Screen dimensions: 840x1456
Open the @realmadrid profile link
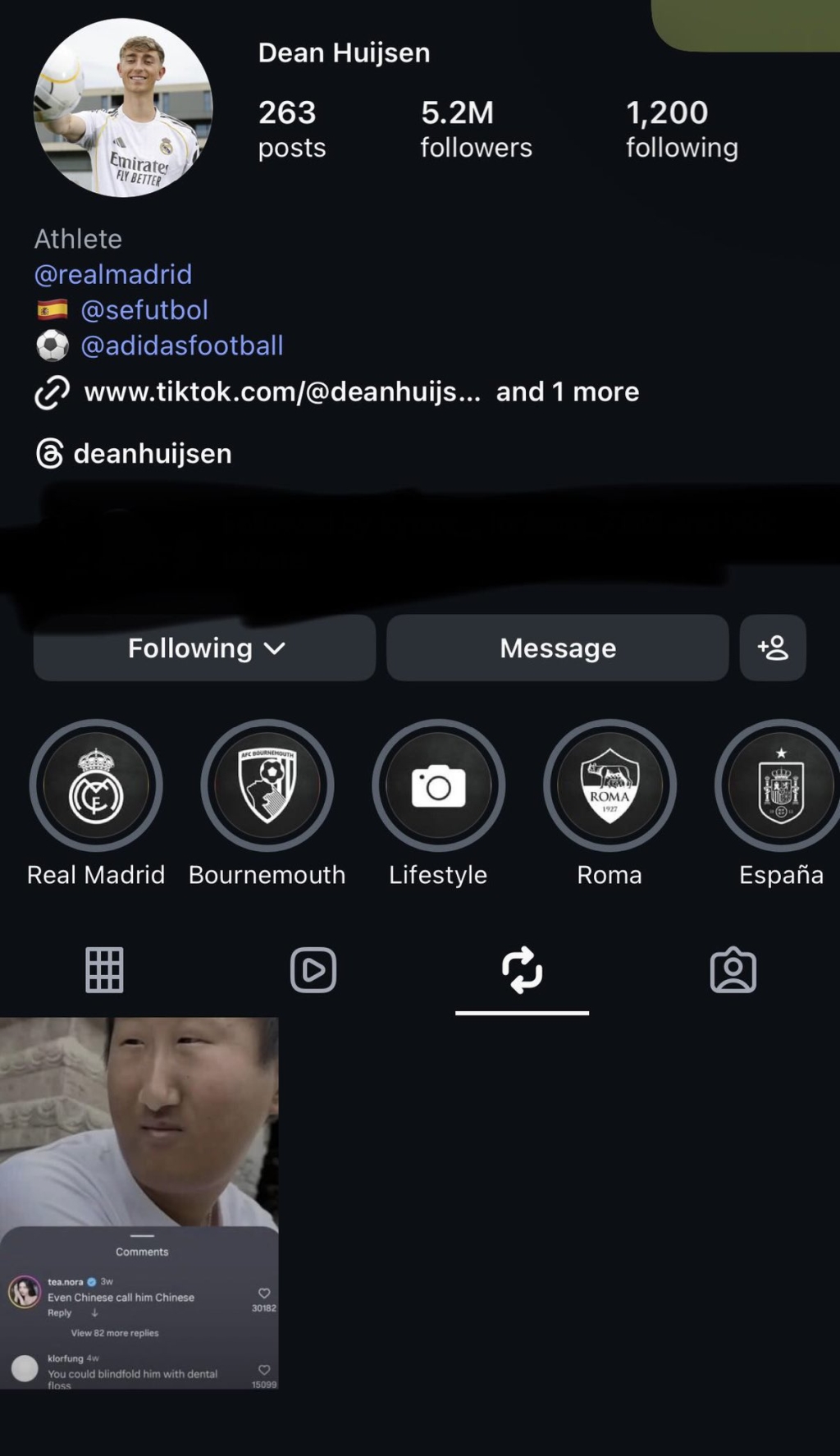point(113,274)
